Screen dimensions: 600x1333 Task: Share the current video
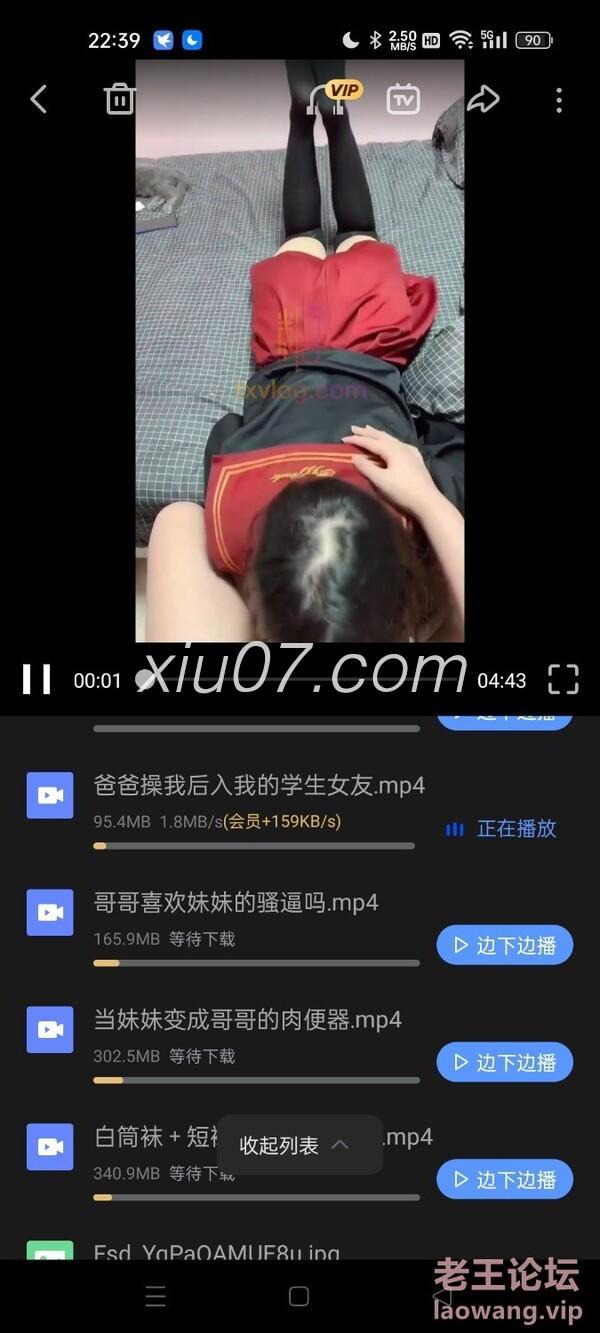[x=484, y=99]
